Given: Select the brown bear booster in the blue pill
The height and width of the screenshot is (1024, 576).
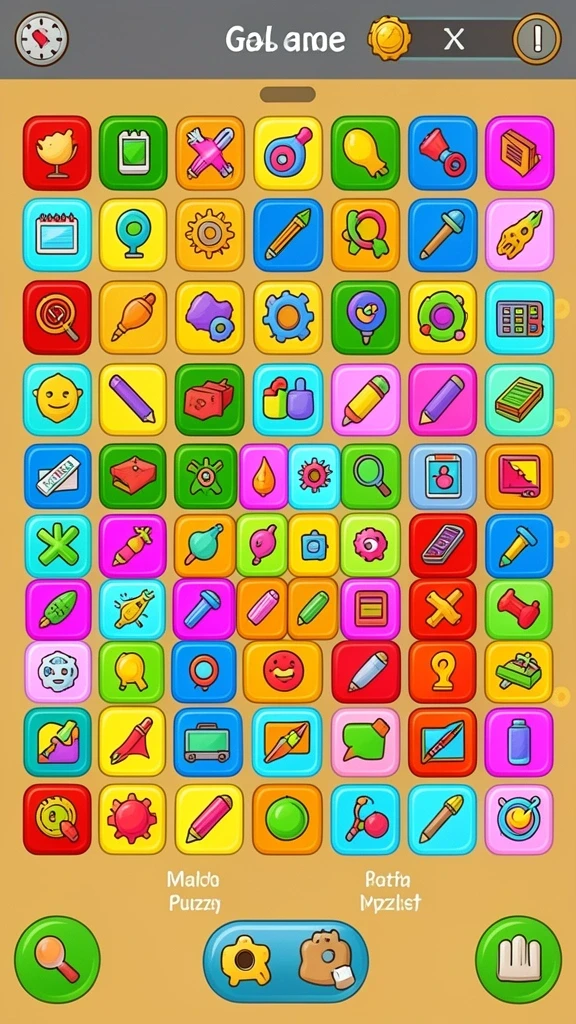Looking at the screenshot, I should point(325,959).
